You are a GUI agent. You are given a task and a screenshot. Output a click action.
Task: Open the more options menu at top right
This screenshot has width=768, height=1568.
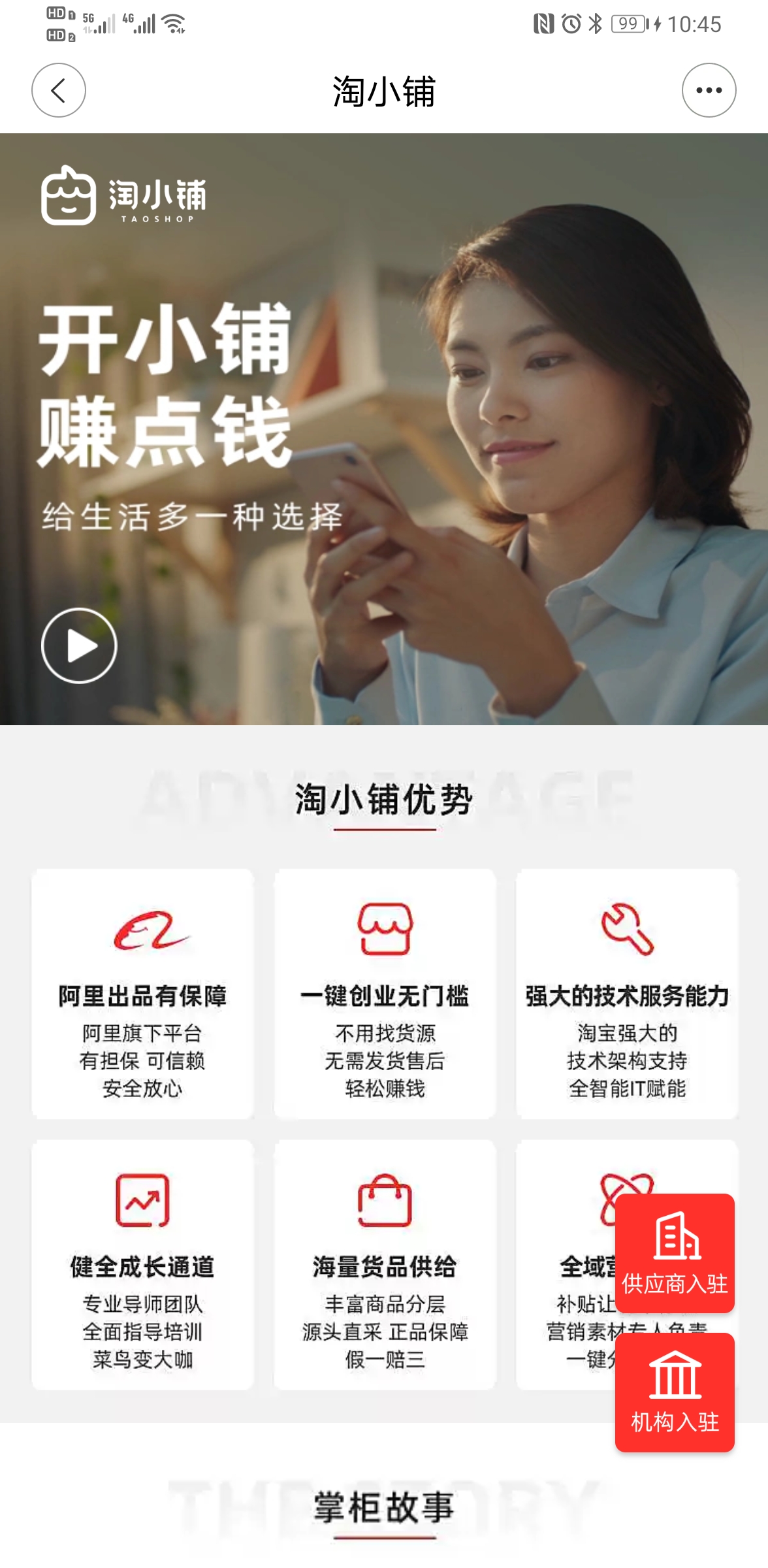pyautogui.click(x=708, y=91)
